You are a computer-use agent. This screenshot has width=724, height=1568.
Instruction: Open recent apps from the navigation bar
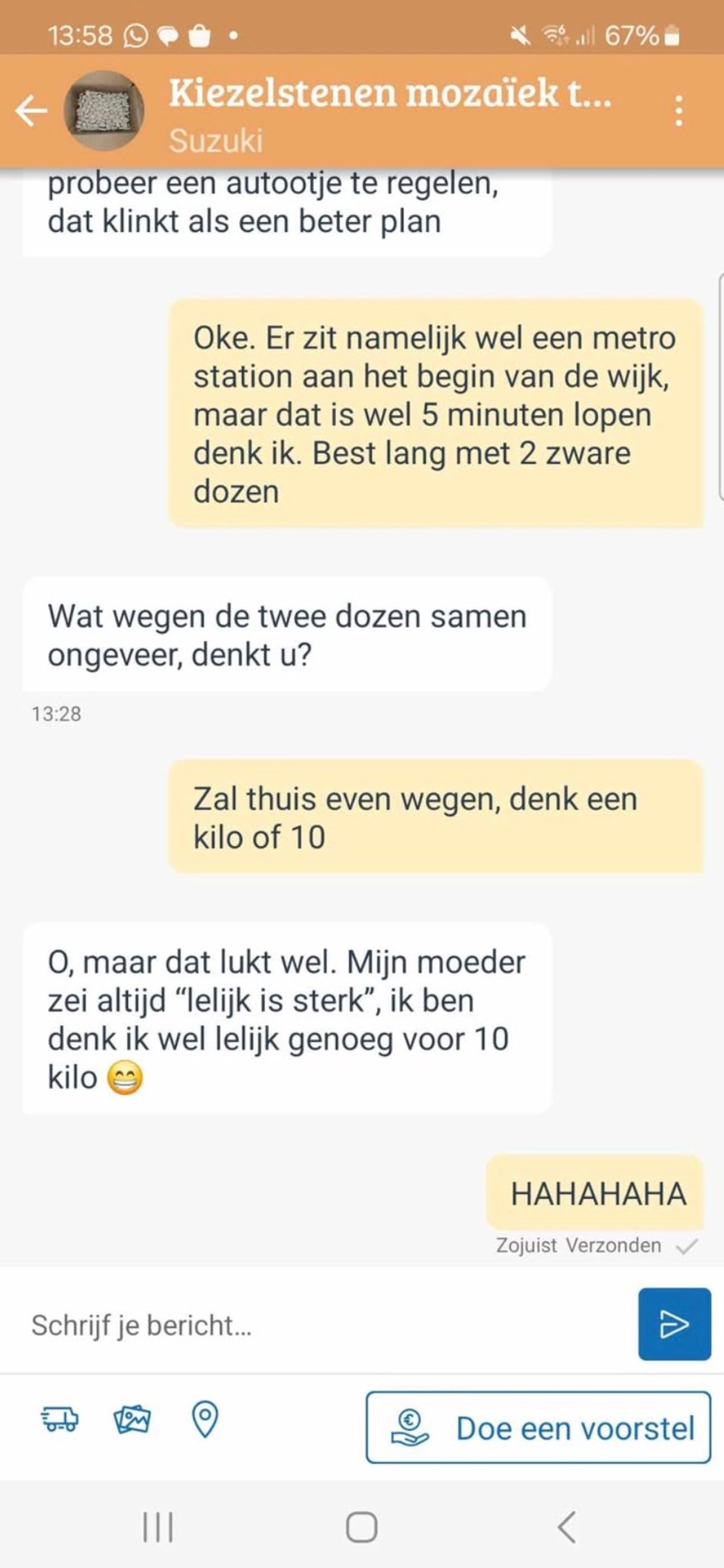pos(157,1527)
